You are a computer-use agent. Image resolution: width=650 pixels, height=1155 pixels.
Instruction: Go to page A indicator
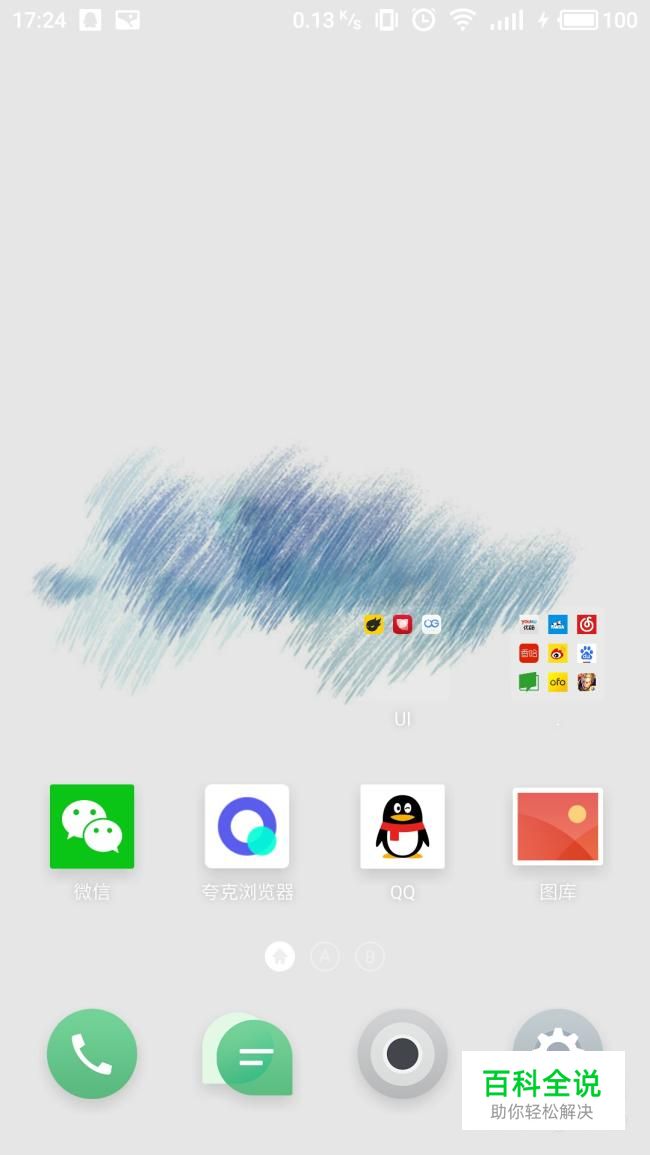[x=325, y=957]
